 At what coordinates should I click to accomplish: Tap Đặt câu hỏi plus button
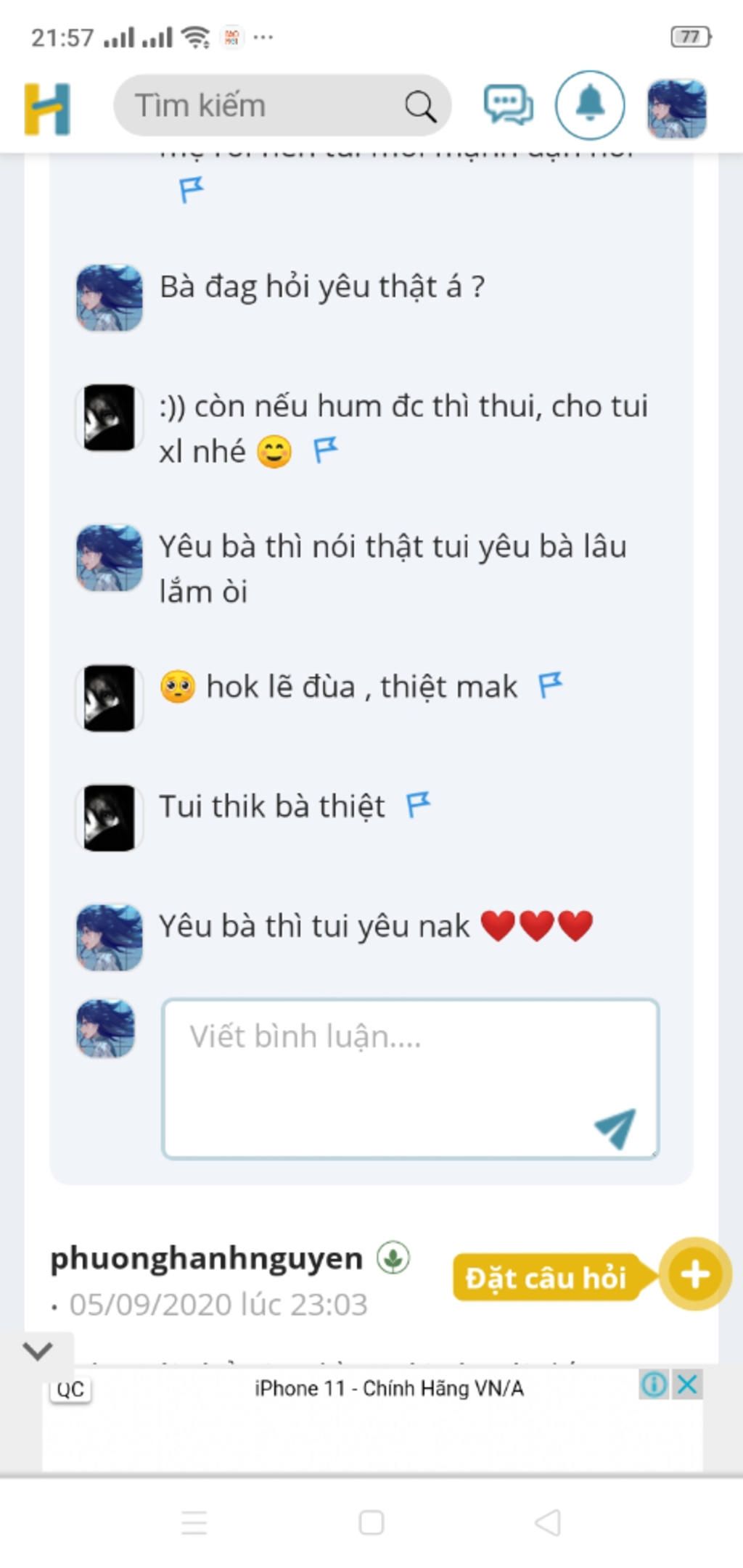pyautogui.click(x=695, y=1274)
